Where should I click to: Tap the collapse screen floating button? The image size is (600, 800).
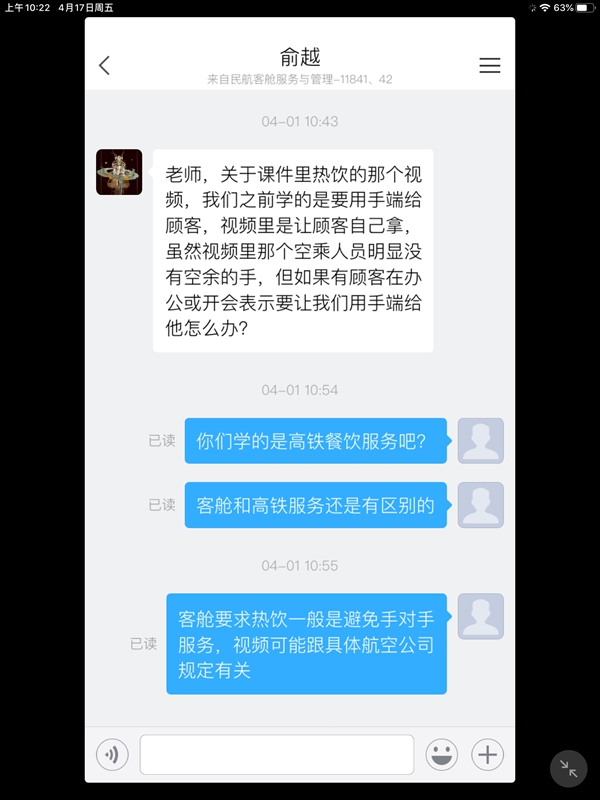(x=568, y=768)
